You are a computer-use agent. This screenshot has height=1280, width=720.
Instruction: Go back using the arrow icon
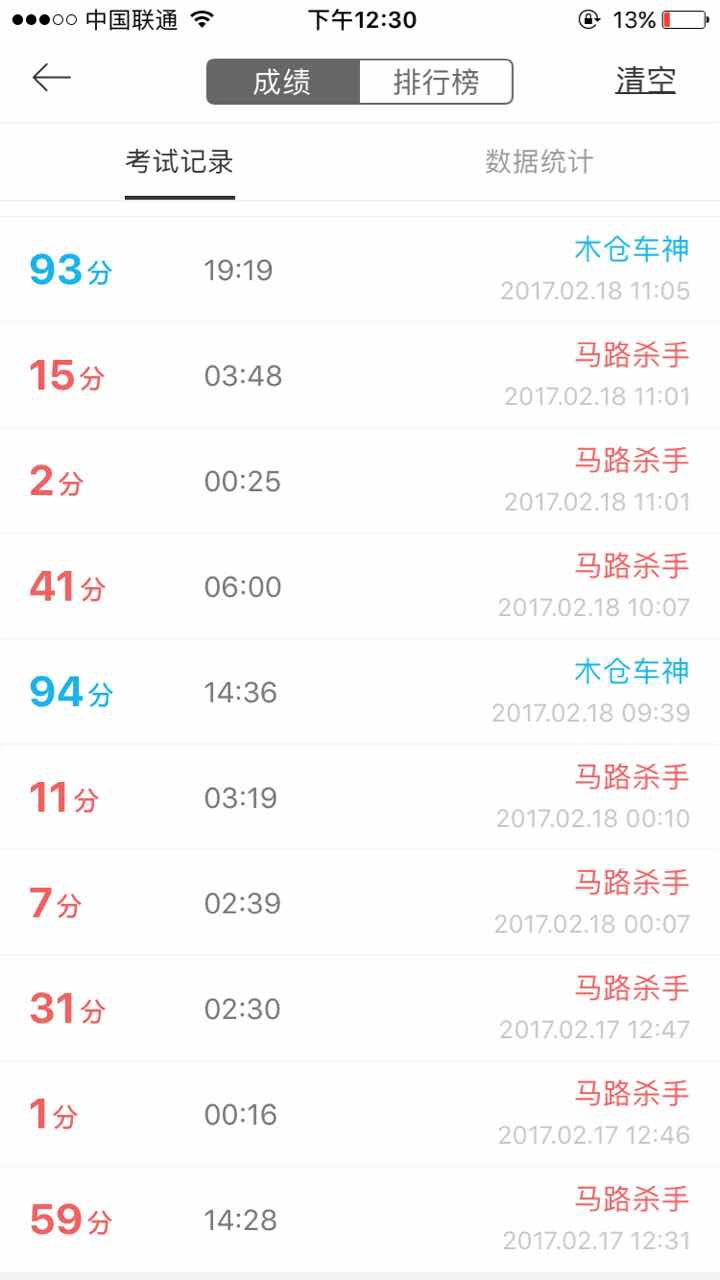pyautogui.click(x=51, y=78)
